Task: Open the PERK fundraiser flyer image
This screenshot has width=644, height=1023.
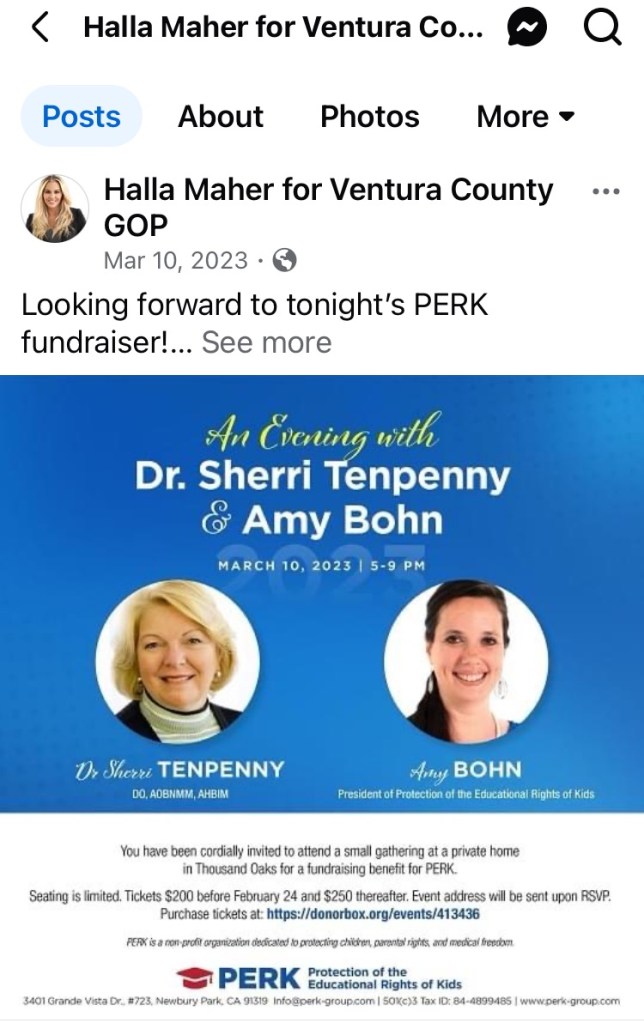Action: click(x=322, y=690)
